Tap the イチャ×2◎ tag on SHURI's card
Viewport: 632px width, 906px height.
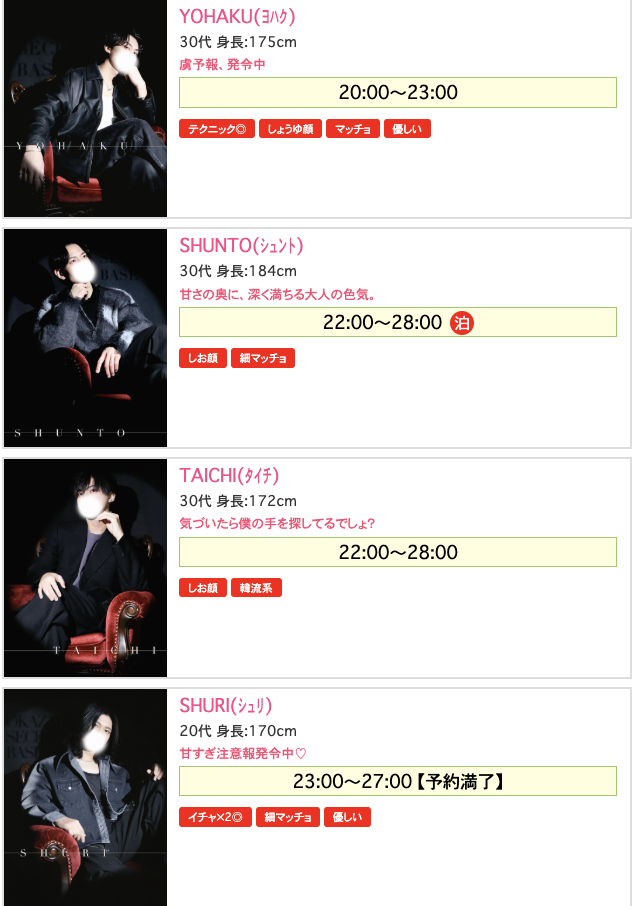(216, 818)
